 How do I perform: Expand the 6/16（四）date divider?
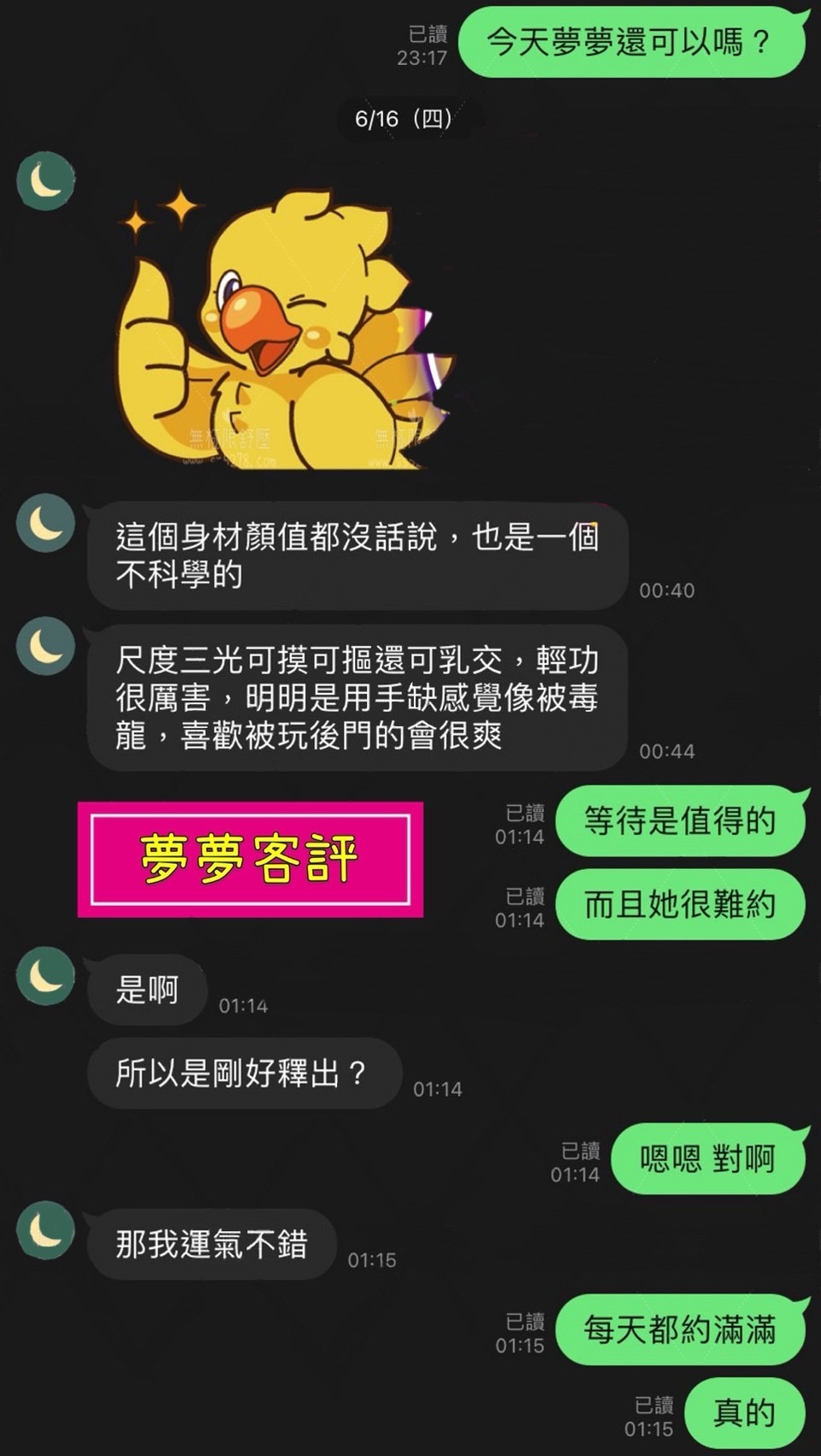408,119
